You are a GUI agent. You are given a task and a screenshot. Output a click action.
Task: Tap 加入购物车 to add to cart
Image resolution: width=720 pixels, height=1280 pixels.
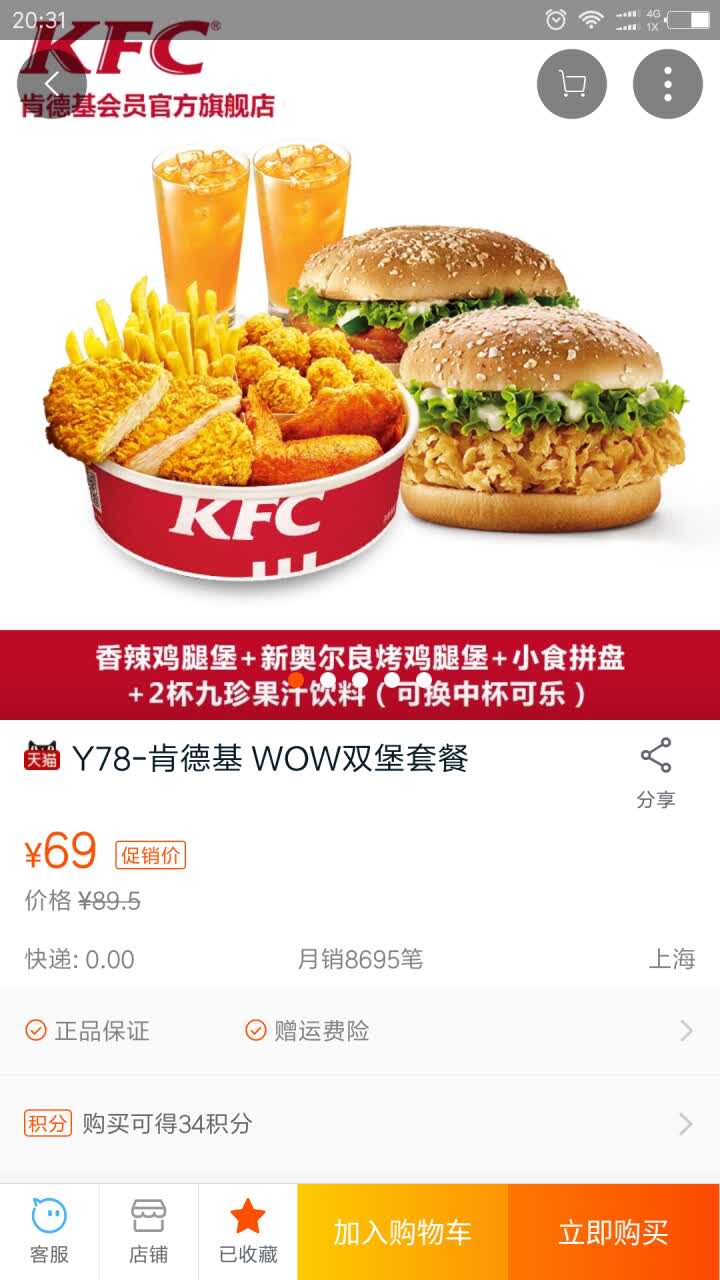402,1232
